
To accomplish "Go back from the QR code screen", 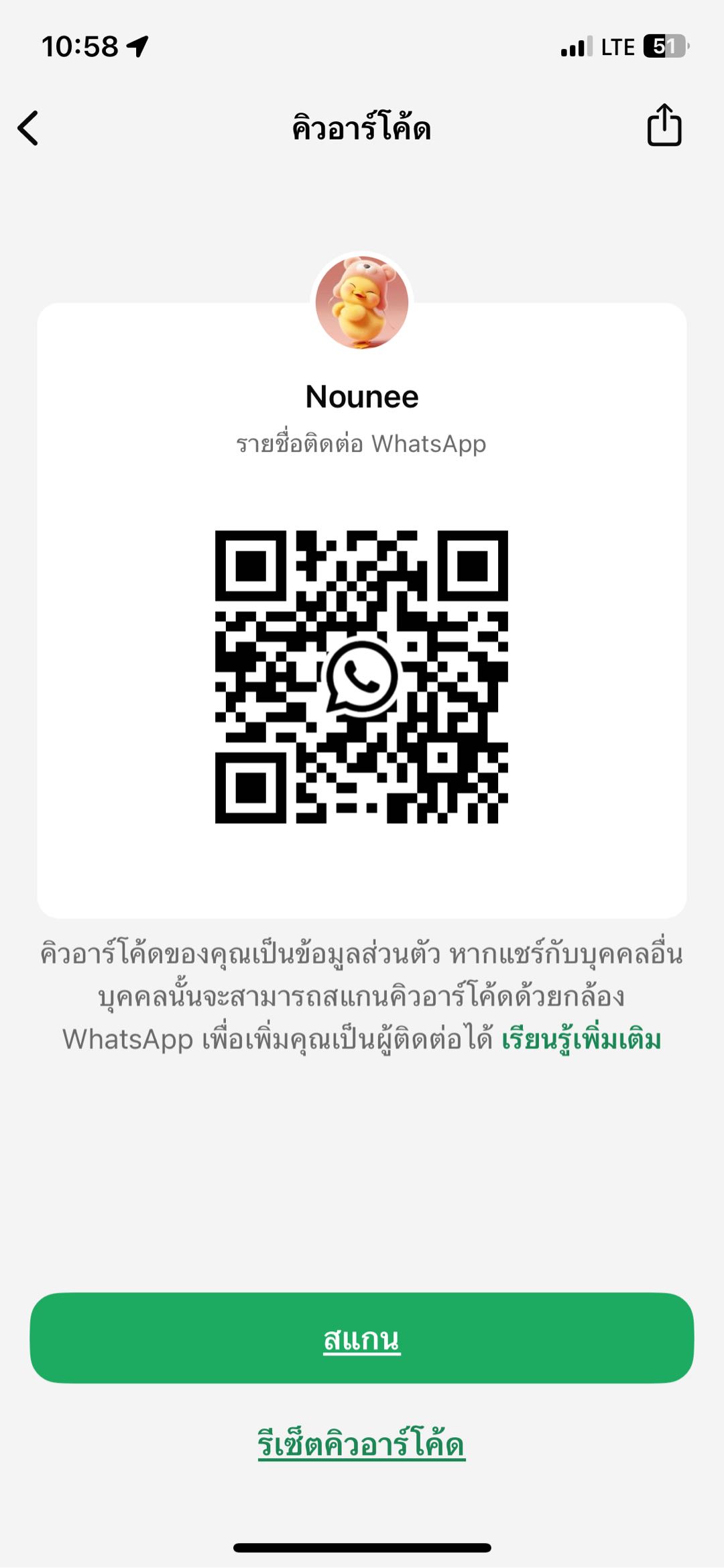I will (28, 128).
